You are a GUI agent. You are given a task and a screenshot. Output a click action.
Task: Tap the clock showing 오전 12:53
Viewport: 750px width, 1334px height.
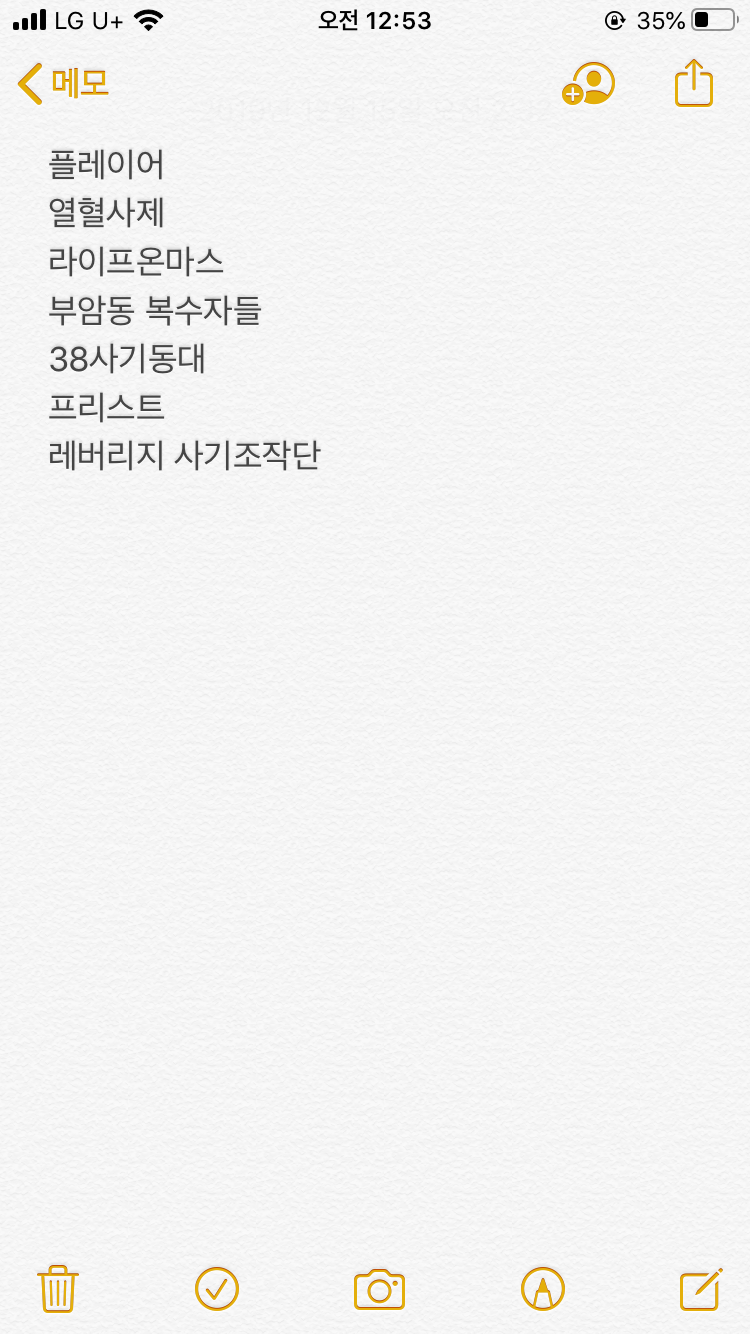[x=374, y=20]
